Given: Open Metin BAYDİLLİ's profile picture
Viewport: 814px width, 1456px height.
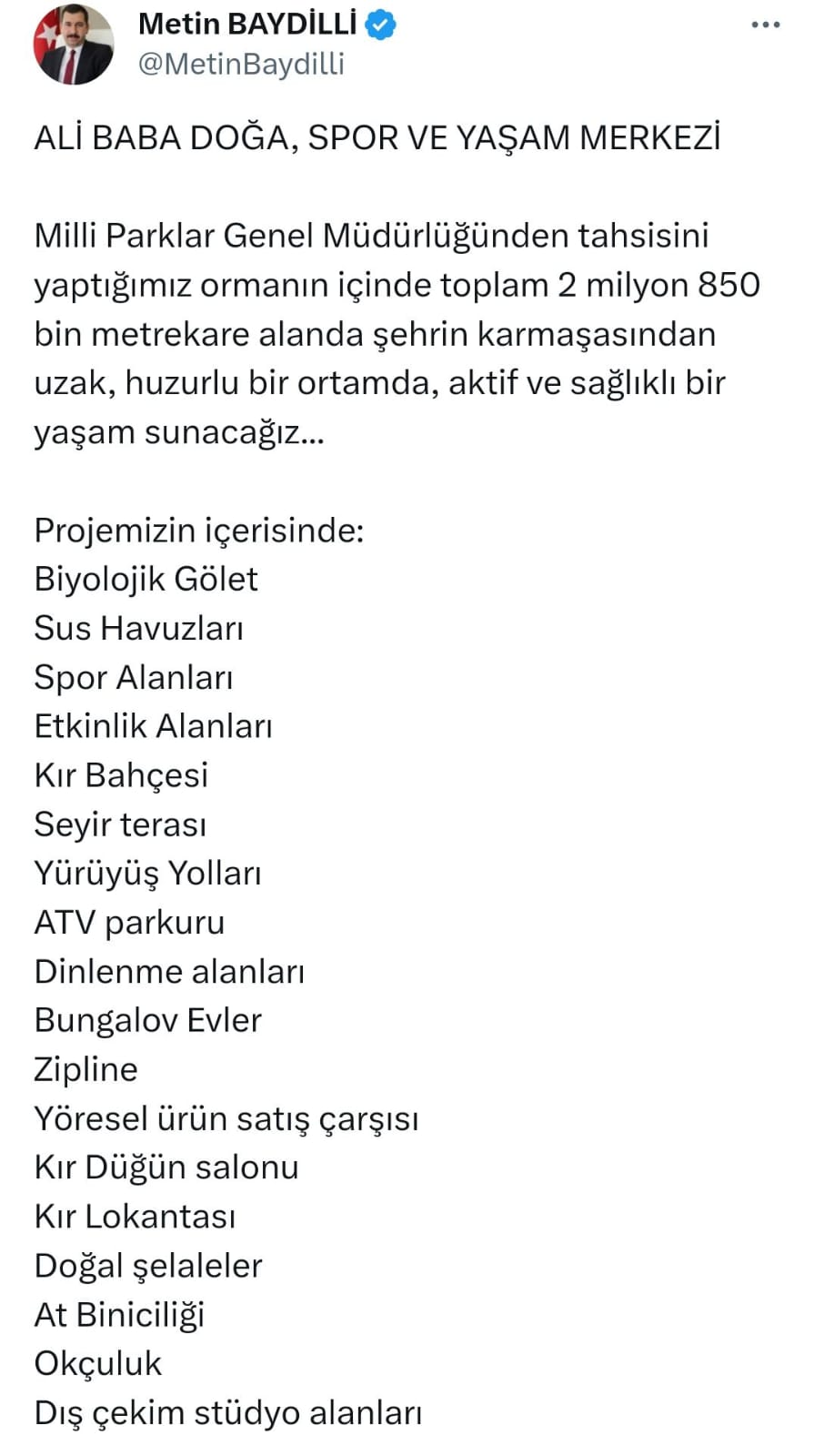Looking at the screenshot, I should 74,45.
